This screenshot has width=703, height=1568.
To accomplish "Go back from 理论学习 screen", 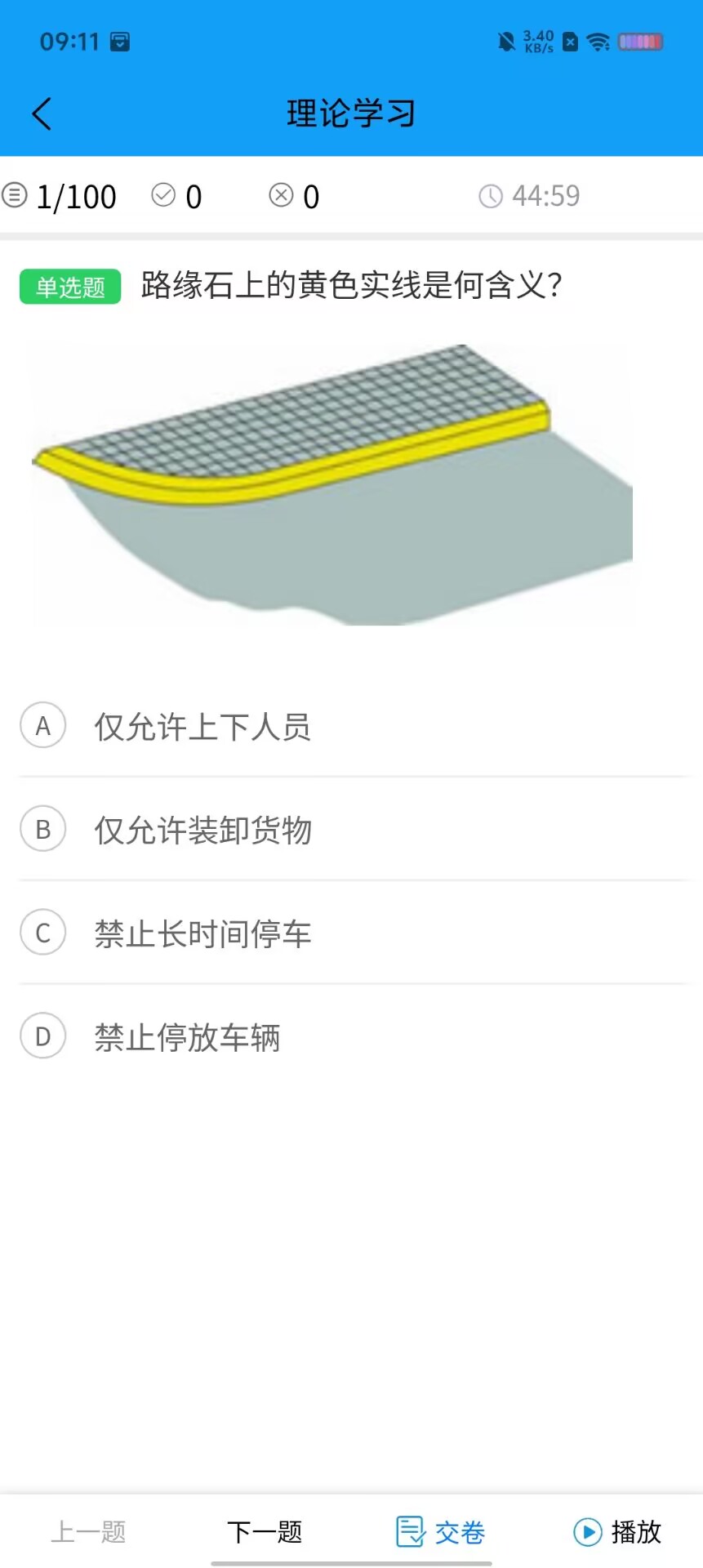I will [42, 114].
